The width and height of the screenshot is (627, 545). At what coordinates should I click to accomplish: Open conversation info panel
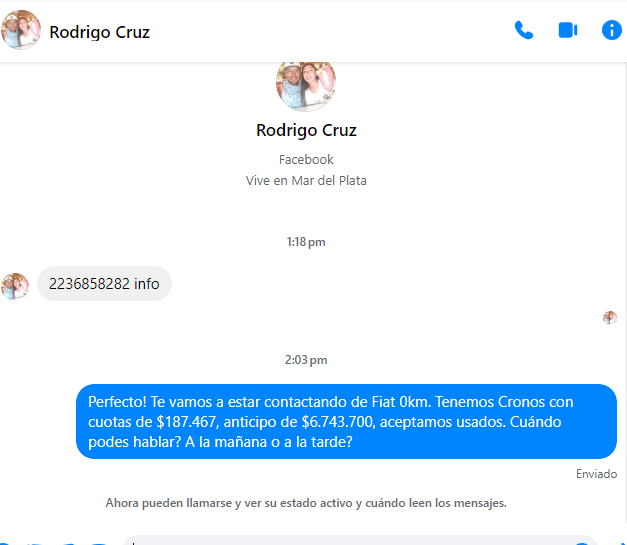point(611,30)
